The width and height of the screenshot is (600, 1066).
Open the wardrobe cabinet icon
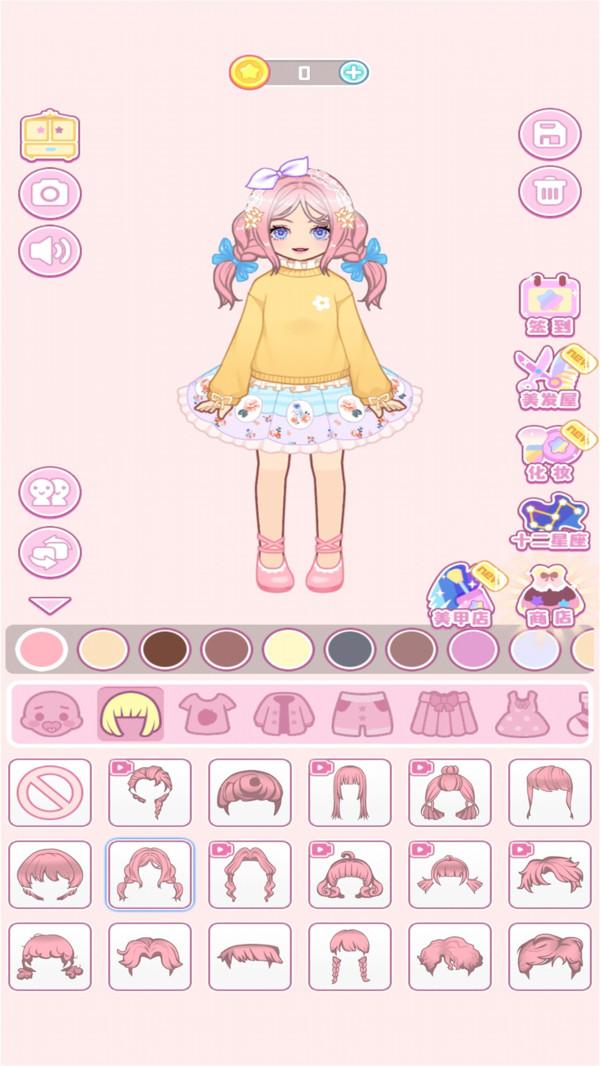(49, 135)
